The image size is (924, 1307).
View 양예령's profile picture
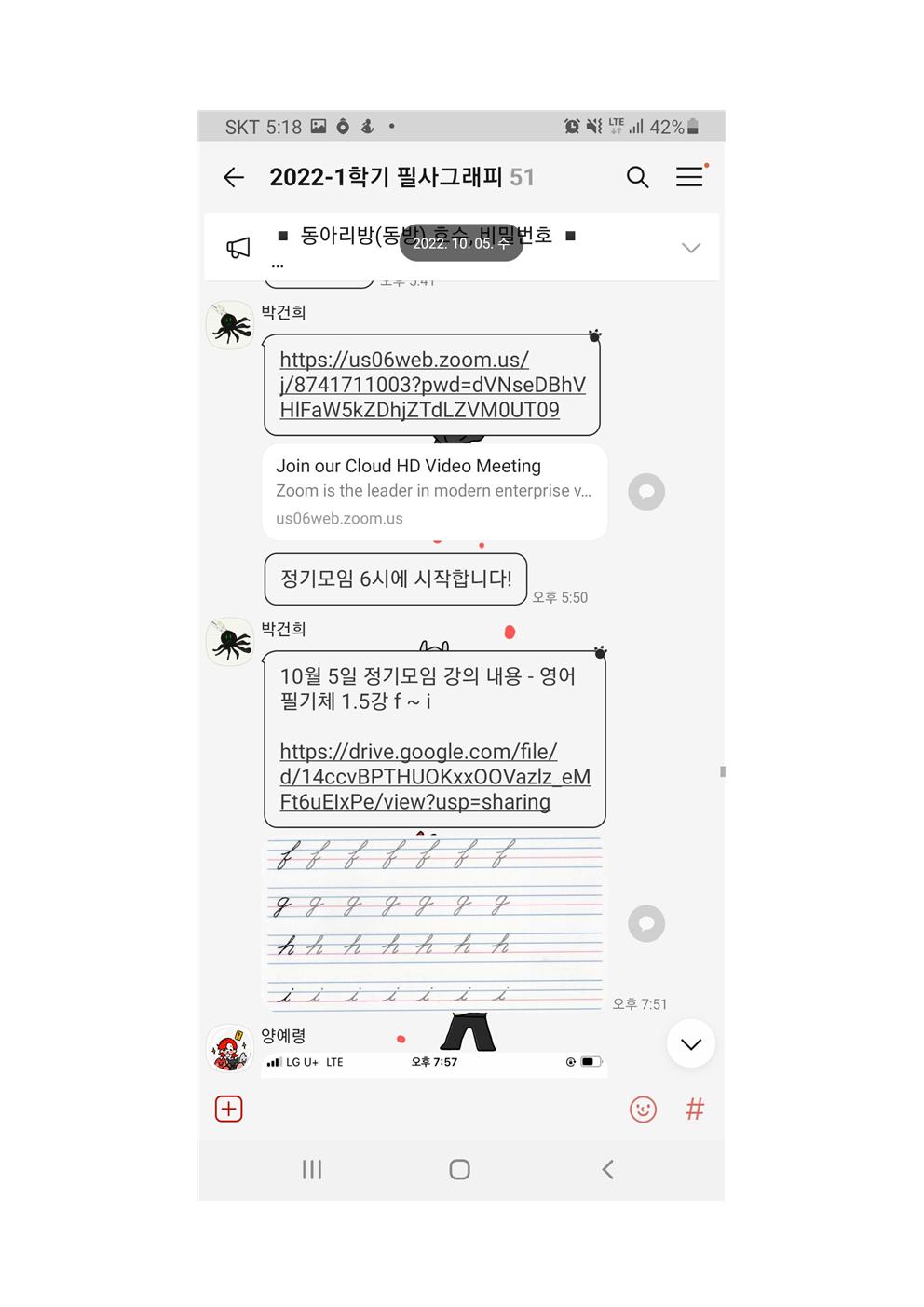(x=230, y=1049)
